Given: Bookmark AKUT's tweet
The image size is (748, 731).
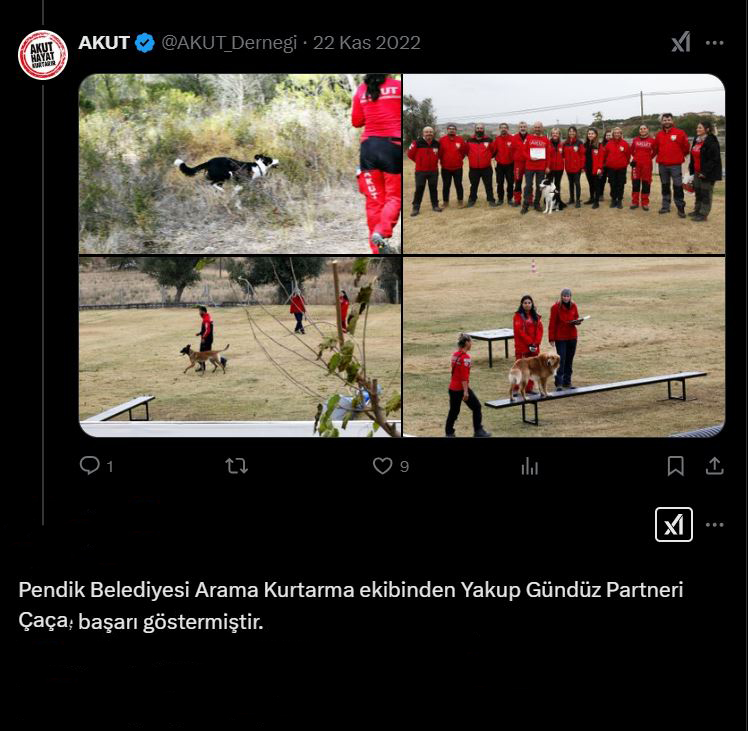Looking at the screenshot, I should 676,466.
